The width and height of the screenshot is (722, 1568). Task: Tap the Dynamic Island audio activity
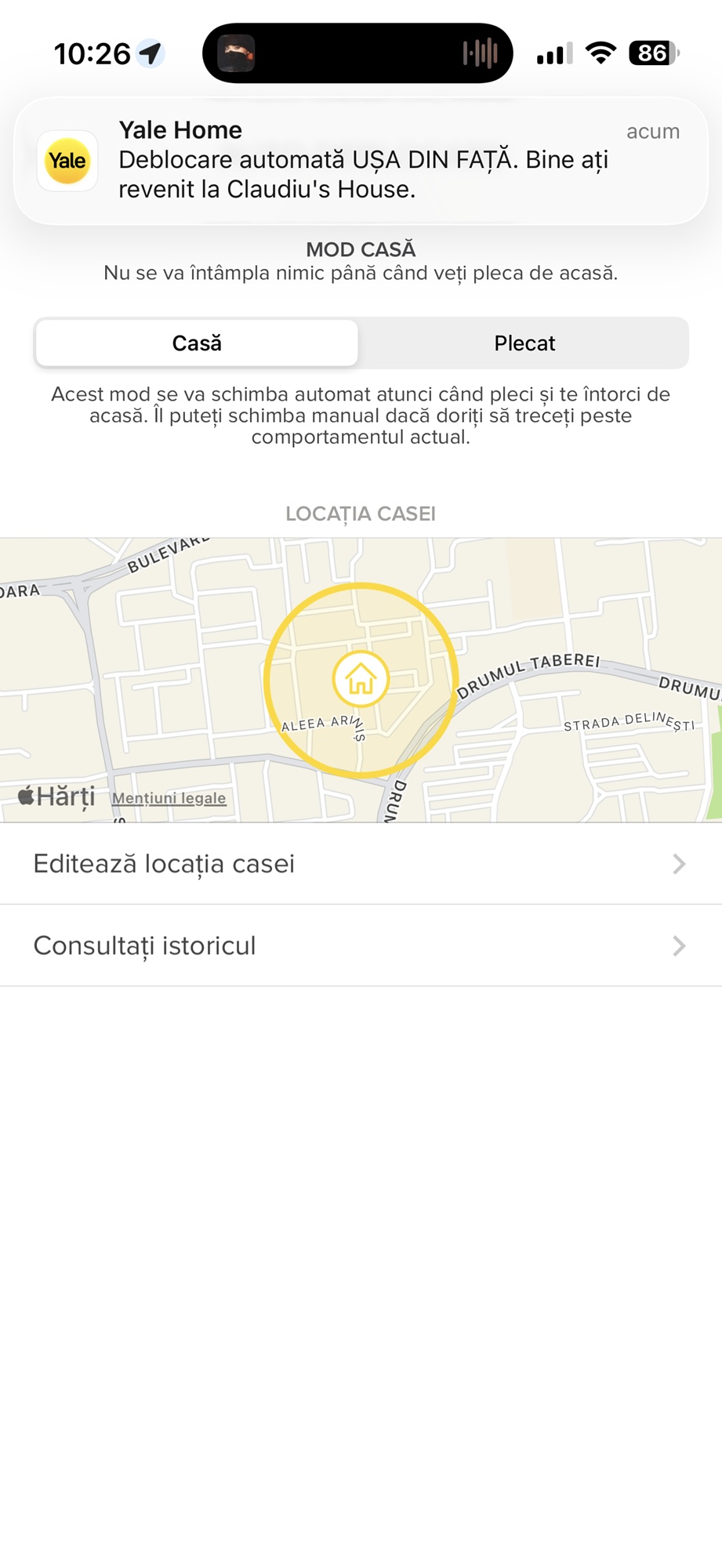click(357, 53)
